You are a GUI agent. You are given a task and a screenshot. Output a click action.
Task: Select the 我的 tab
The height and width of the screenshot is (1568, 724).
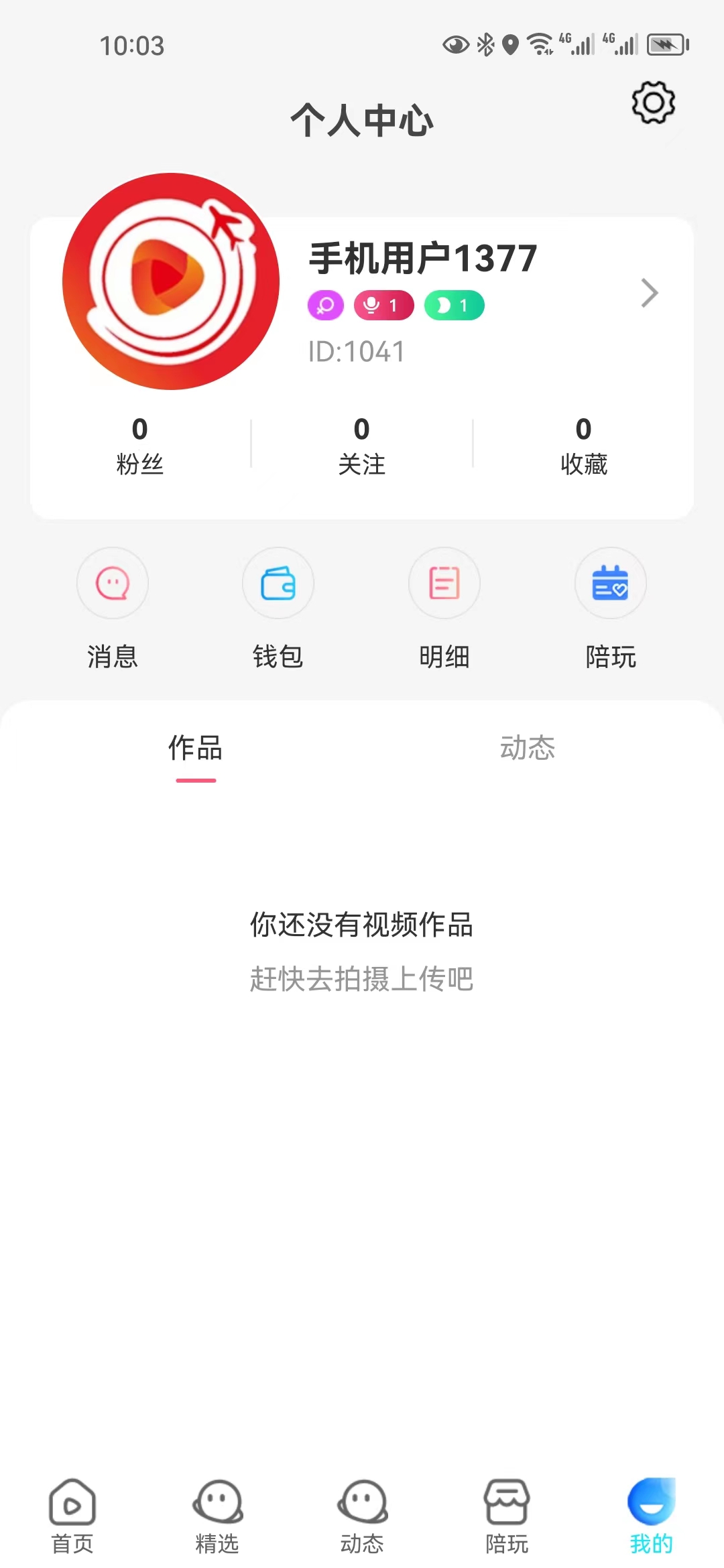652,1517
